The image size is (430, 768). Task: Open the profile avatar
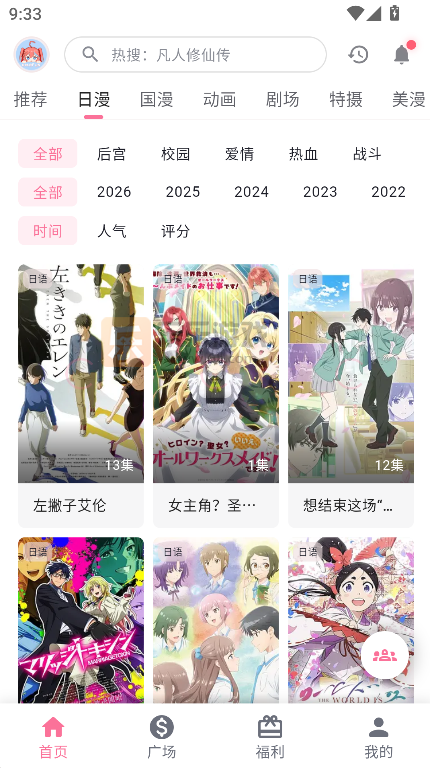point(31,54)
